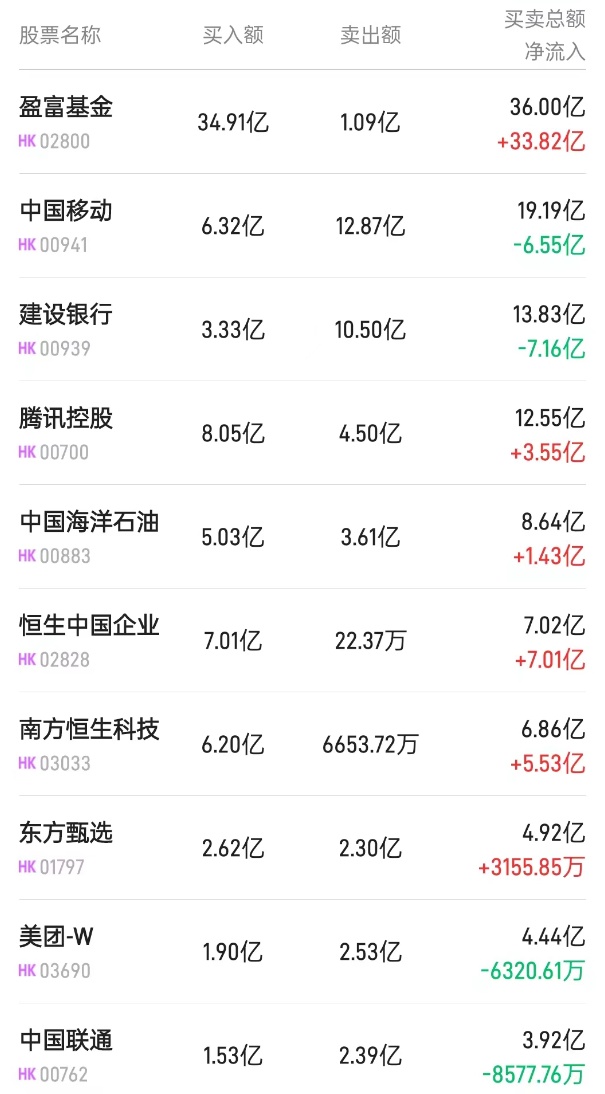Select the 建设银行 row
This screenshot has height=1094, width=605.
click(x=66, y=315)
